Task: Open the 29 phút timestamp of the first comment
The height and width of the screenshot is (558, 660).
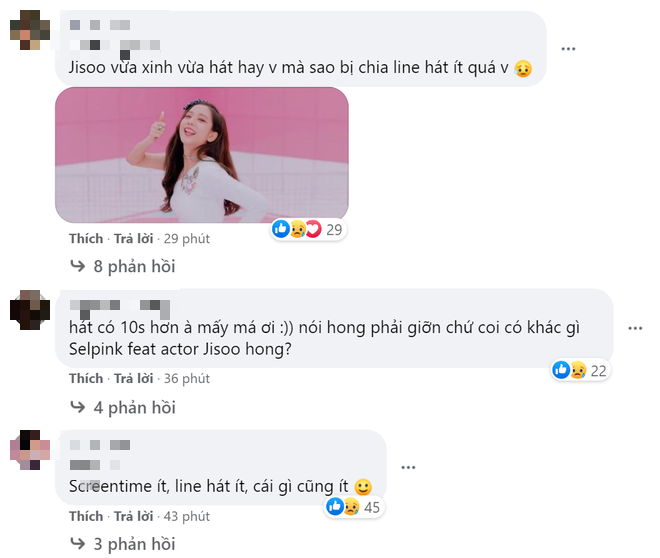Action: pyautogui.click(x=187, y=239)
